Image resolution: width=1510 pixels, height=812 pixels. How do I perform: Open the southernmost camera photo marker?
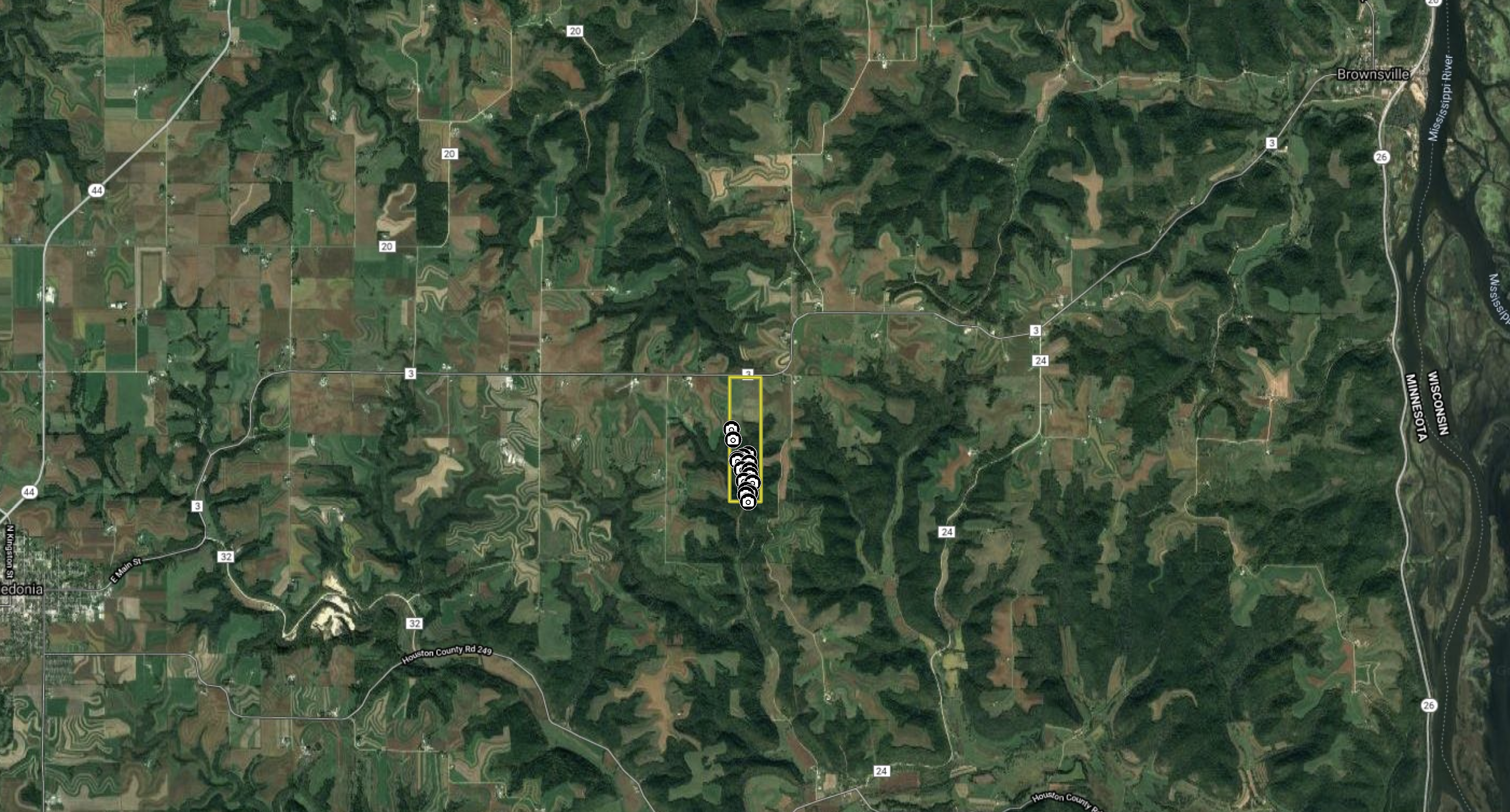click(x=748, y=502)
